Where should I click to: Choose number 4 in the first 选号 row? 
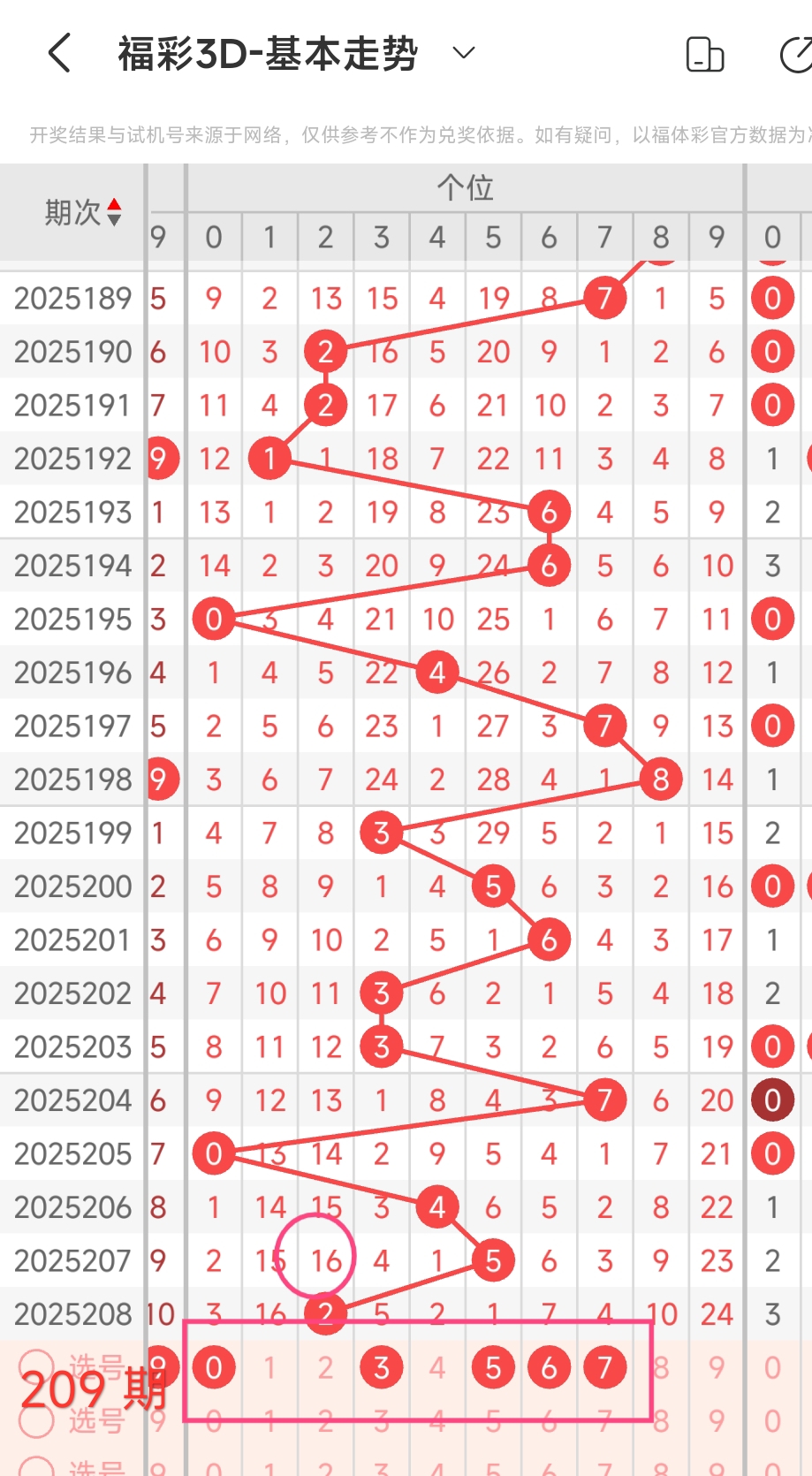[x=437, y=1367]
